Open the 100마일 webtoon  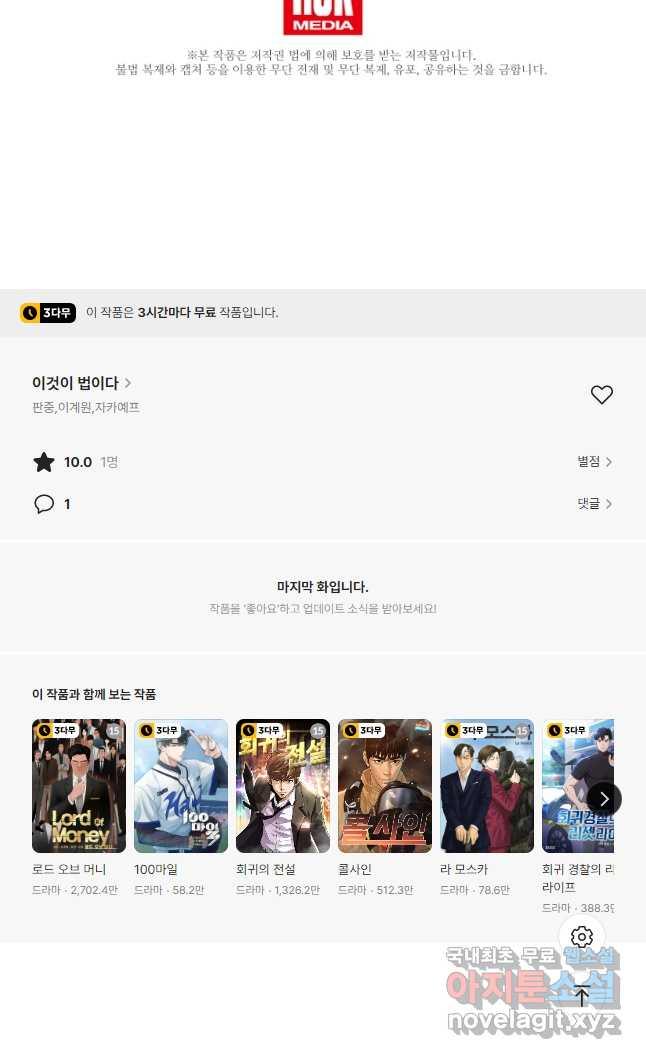coord(181,786)
